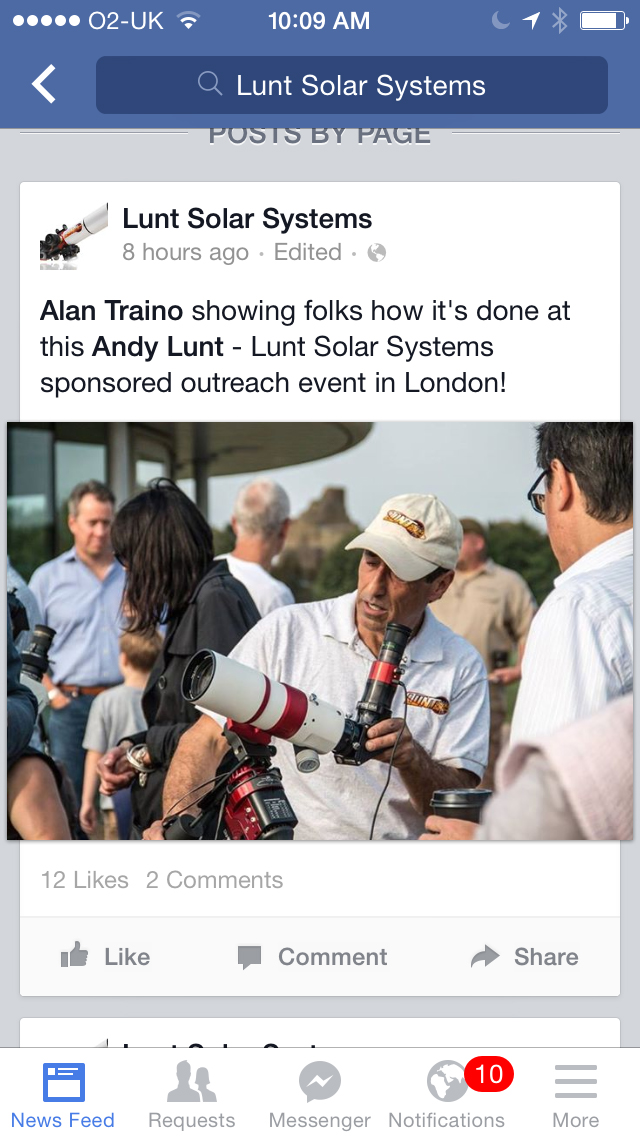See who gave the 12 Likes
640x1136 pixels.
(x=84, y=880)
